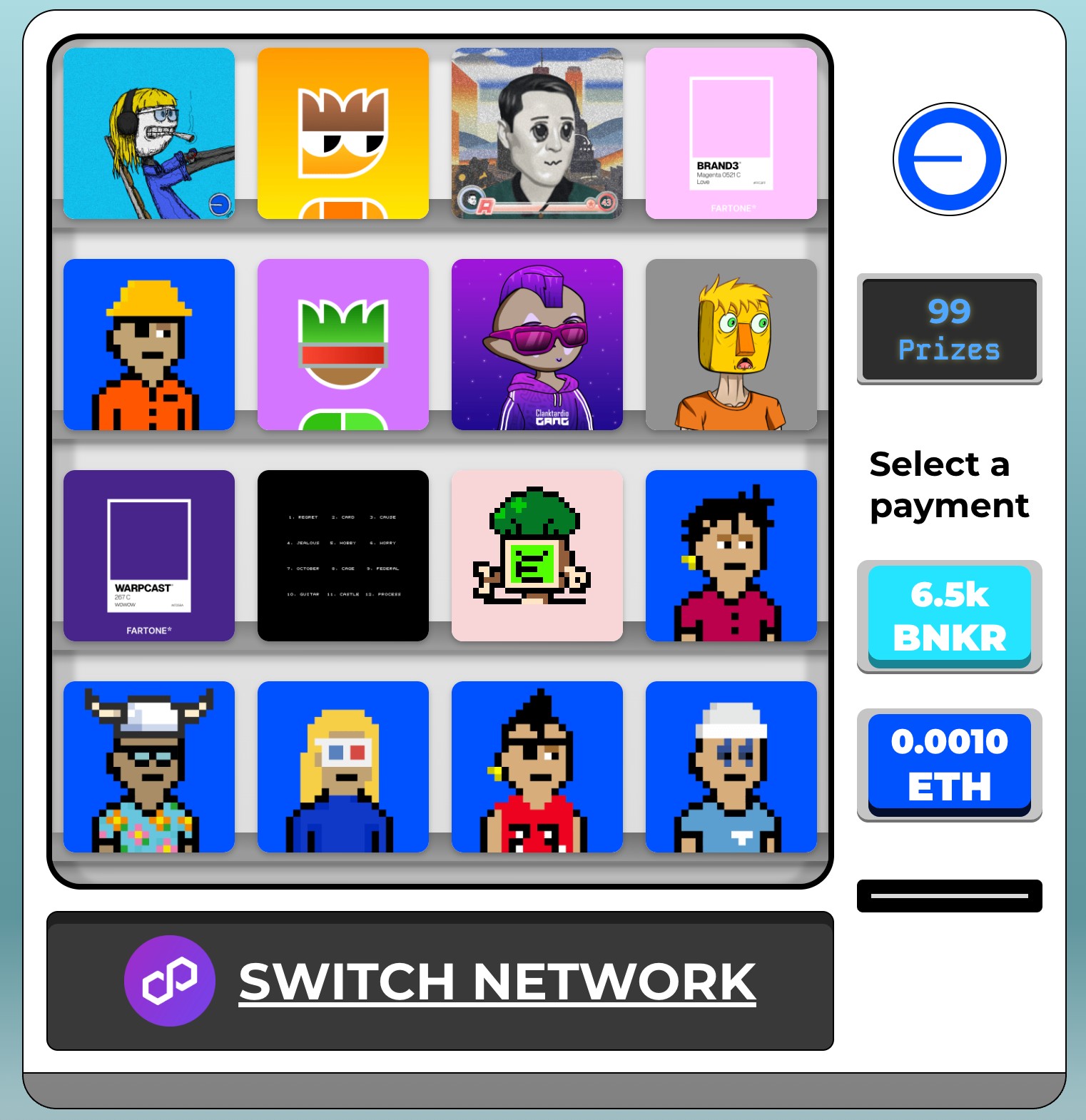The height and width of the screenshot is (1120, 1086).
Task: Open the orange crown-face prize tile
Action: (x=342, y=133)
